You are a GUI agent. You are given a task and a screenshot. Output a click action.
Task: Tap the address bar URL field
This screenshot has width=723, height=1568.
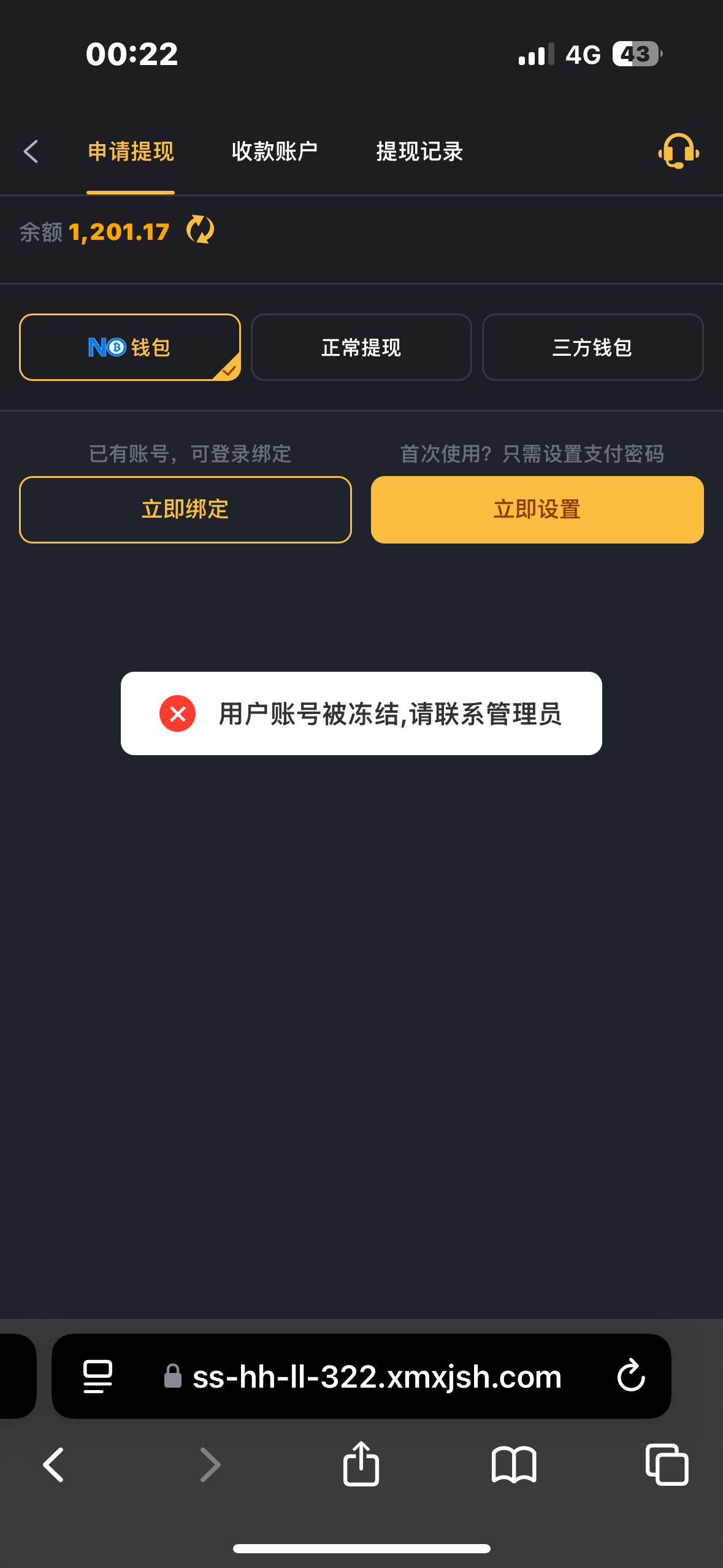pyautogui.click(x=376, y=1376)
